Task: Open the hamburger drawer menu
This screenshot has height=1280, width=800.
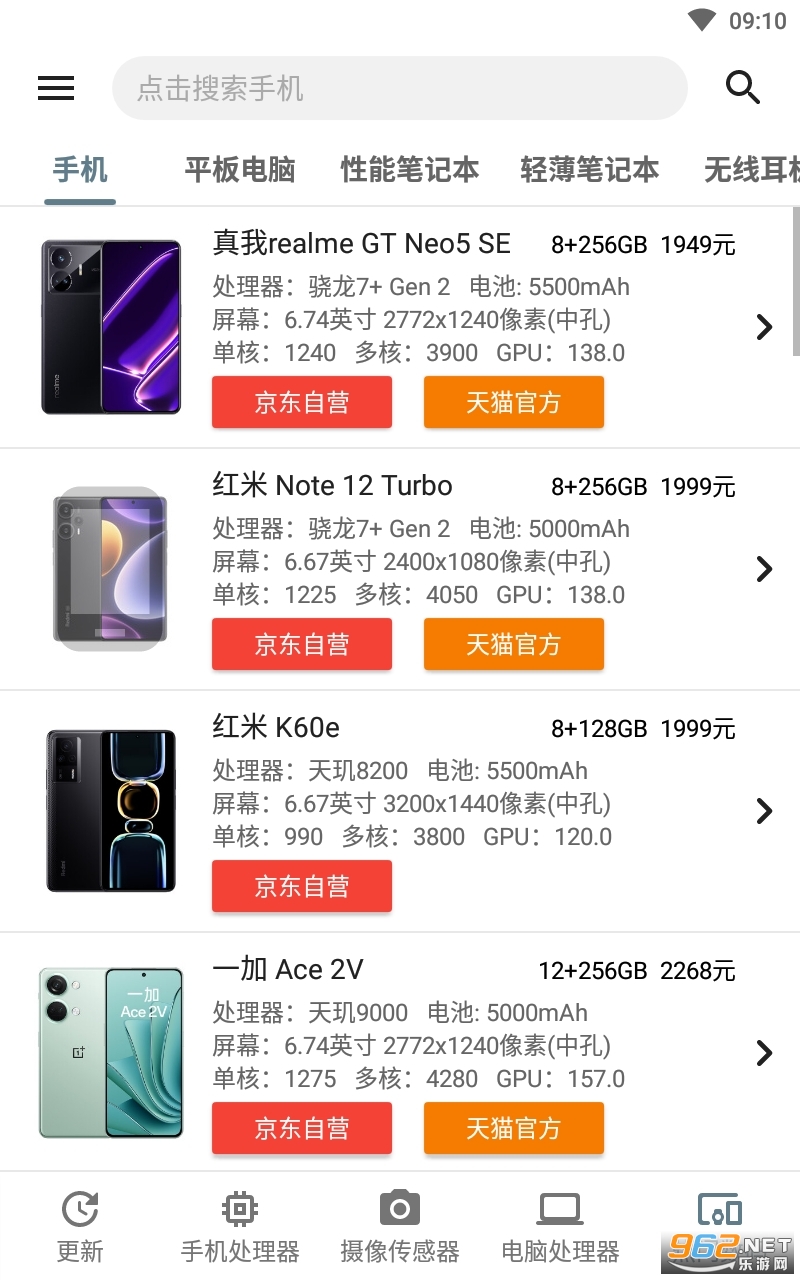Action: (56, 88)
